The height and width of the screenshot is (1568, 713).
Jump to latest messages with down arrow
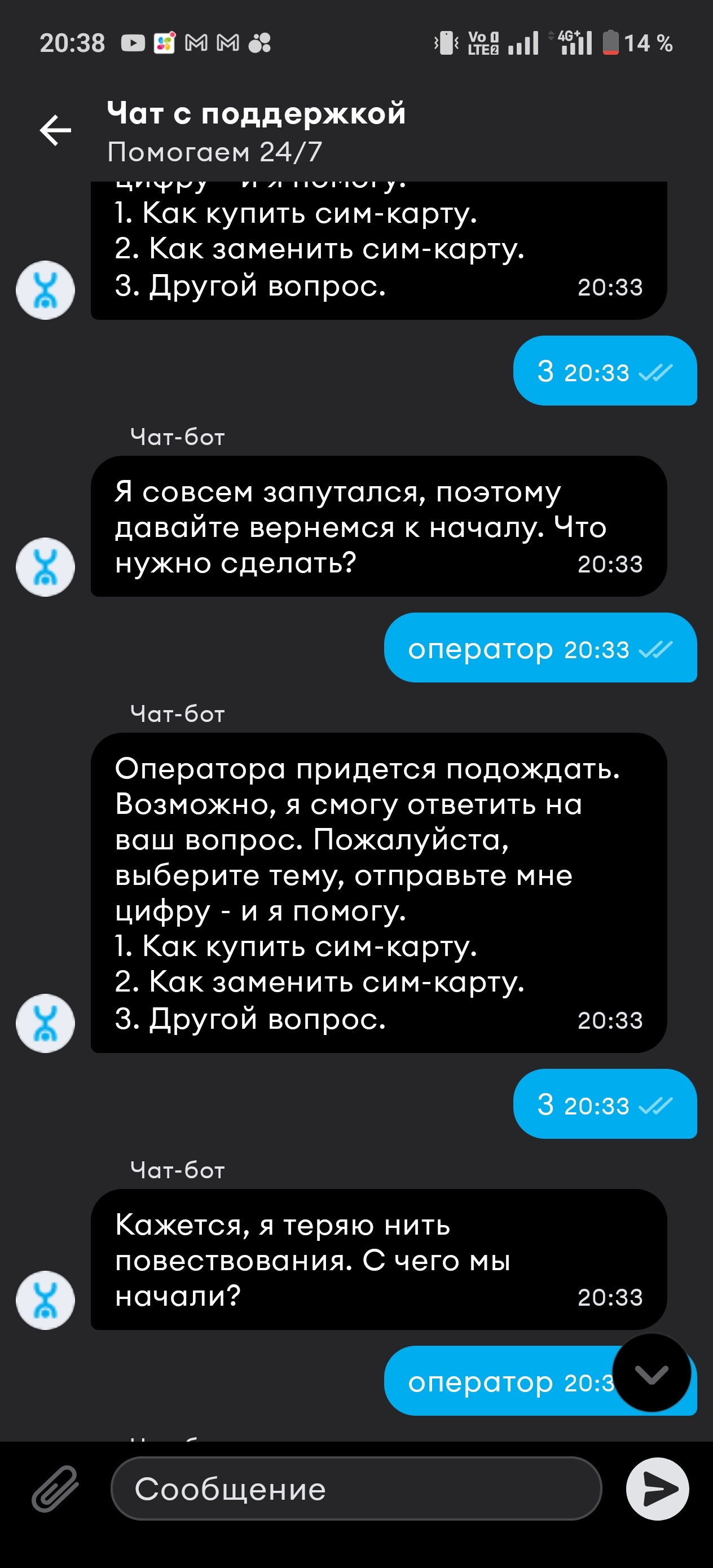tap(652, 1373)
